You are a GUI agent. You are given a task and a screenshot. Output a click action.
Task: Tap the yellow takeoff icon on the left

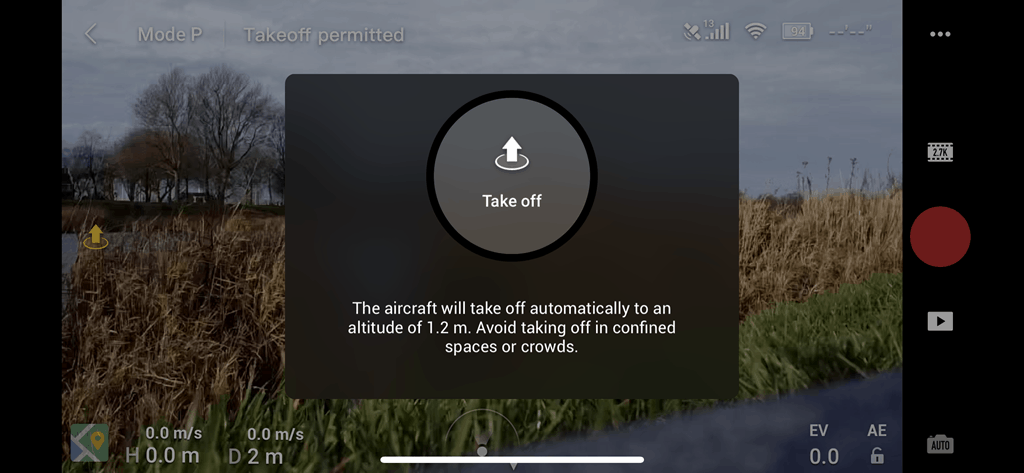[95, 237]
